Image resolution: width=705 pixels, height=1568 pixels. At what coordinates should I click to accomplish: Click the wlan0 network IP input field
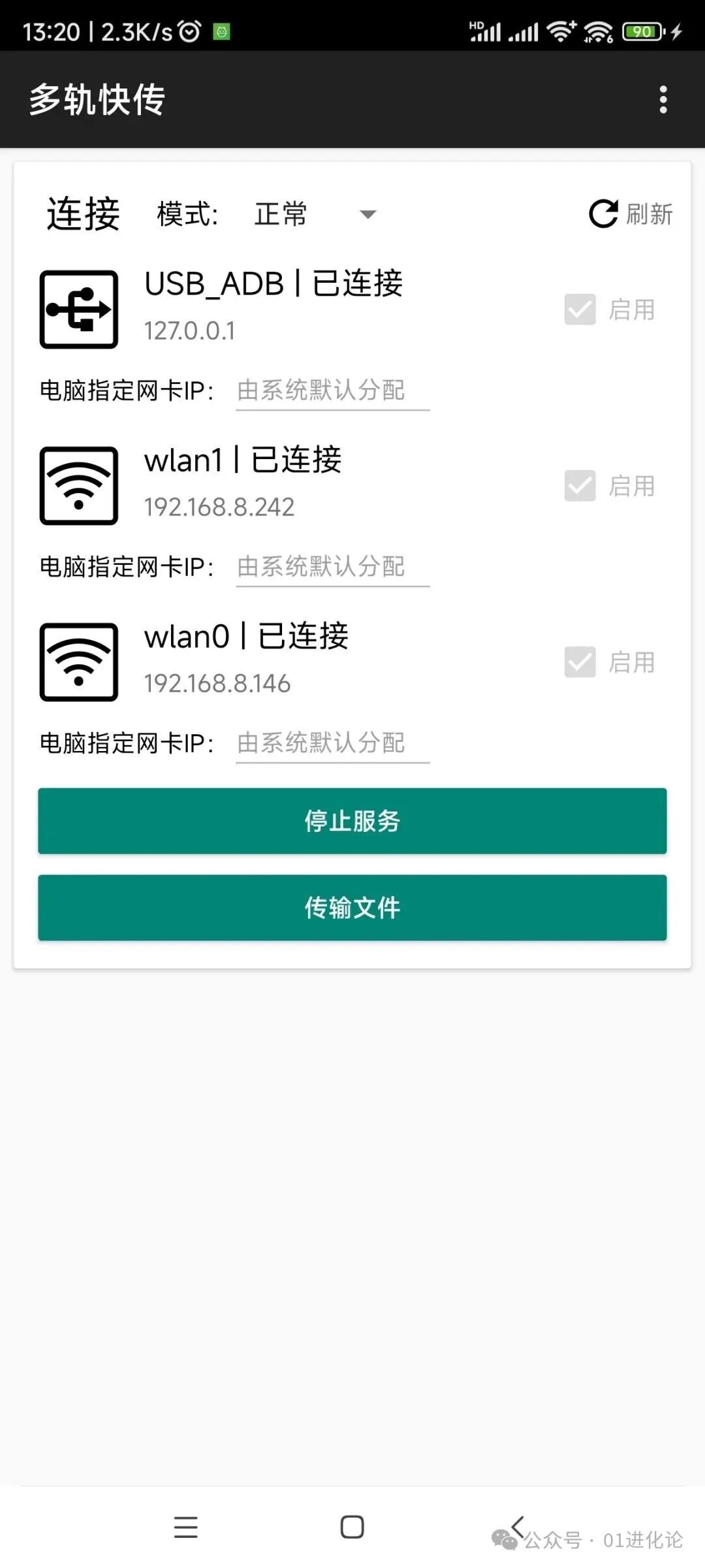[332, 743]
